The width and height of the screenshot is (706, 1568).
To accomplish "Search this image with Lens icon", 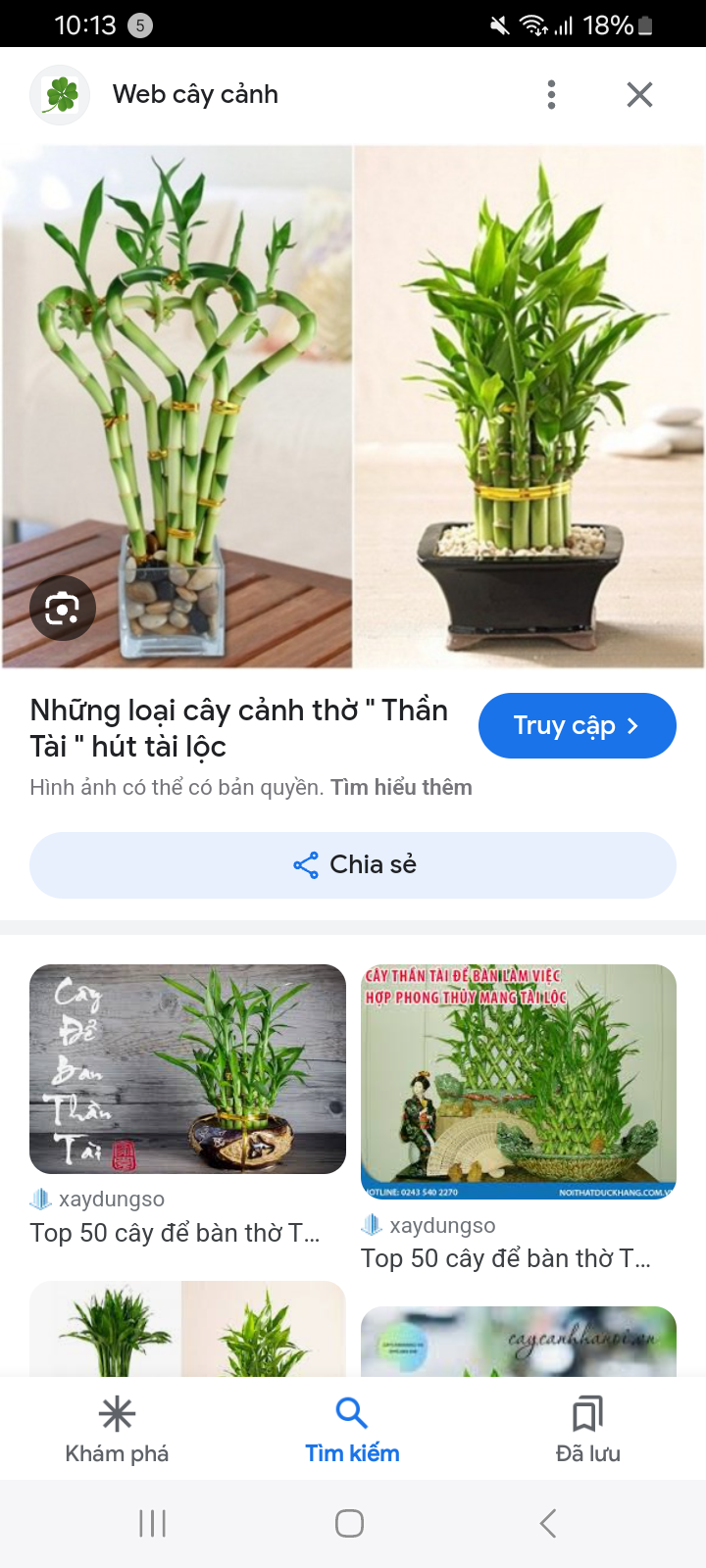I will [63, 609].
